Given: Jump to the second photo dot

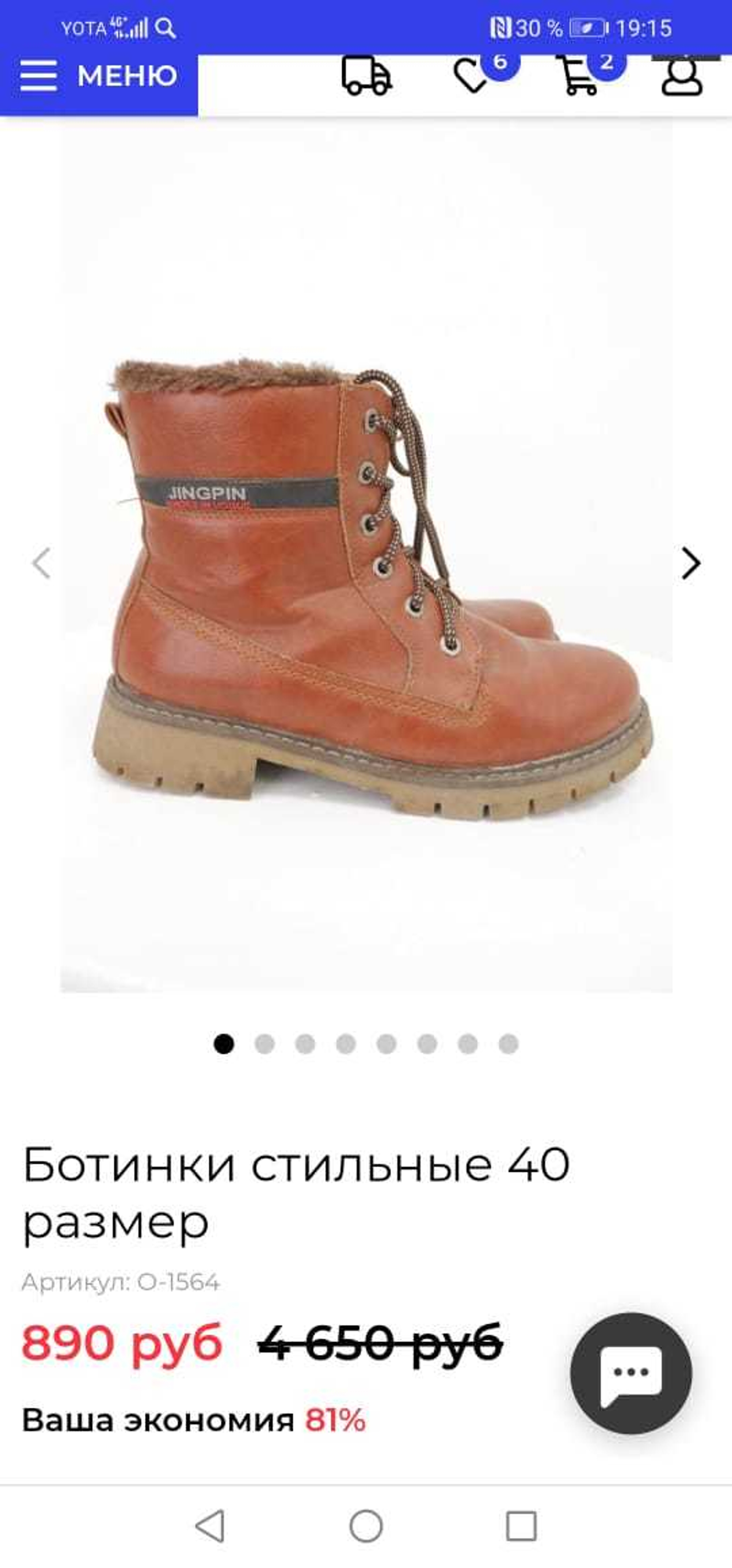Looking at the screenshot, I should point(265,1044).
